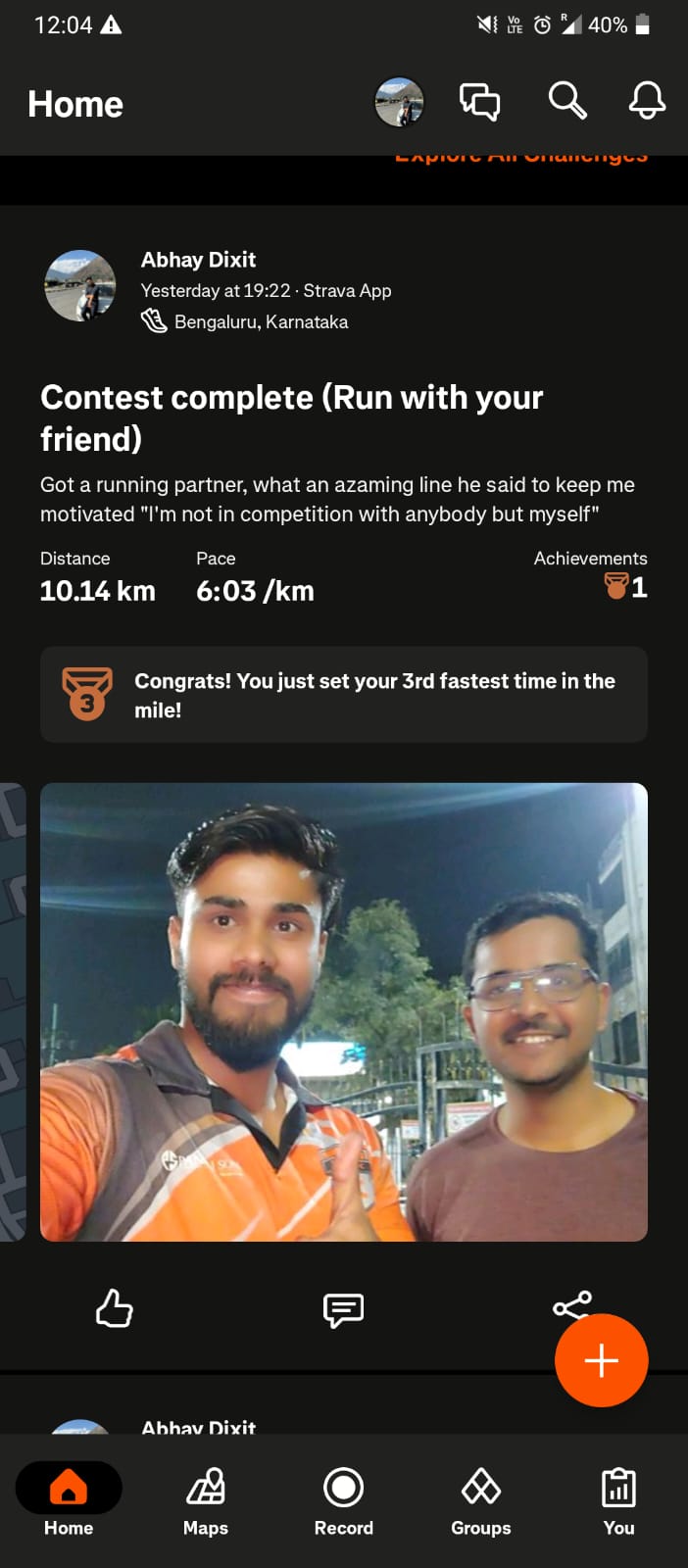The image size is (688, 1568).
Task: Open Abhay Dixit's avatar on the post
Action: (80, 285)
